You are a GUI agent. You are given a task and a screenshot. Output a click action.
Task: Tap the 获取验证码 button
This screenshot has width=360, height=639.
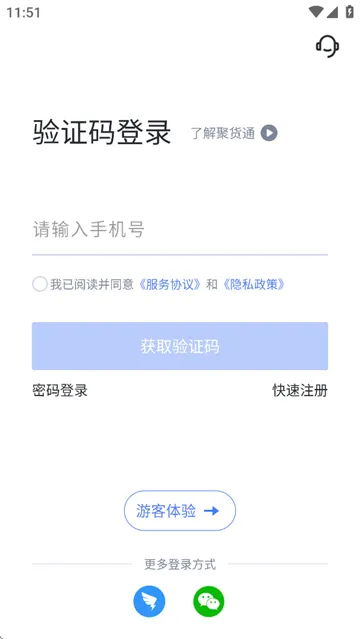180,346
